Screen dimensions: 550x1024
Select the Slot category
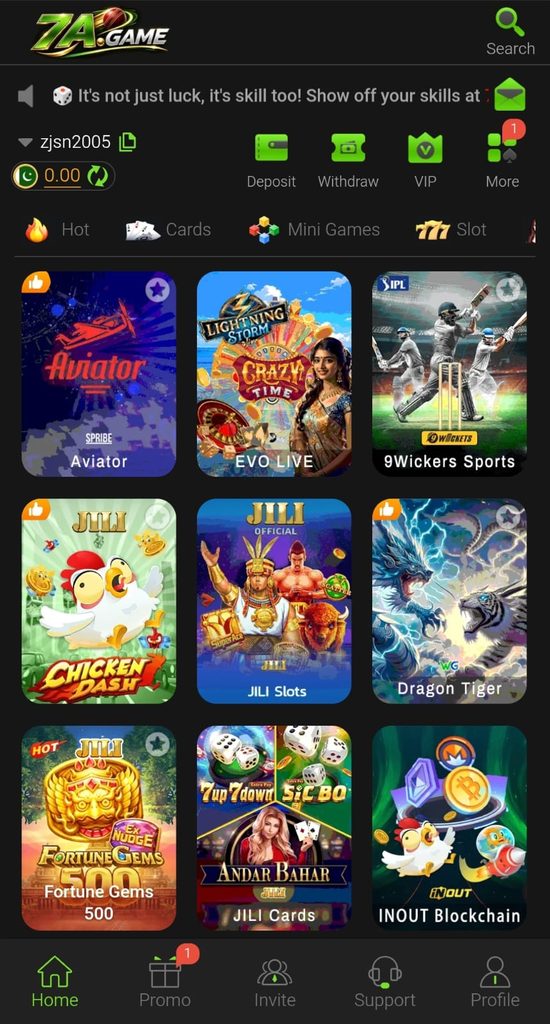pyautogui.click(x=451, y=230)
